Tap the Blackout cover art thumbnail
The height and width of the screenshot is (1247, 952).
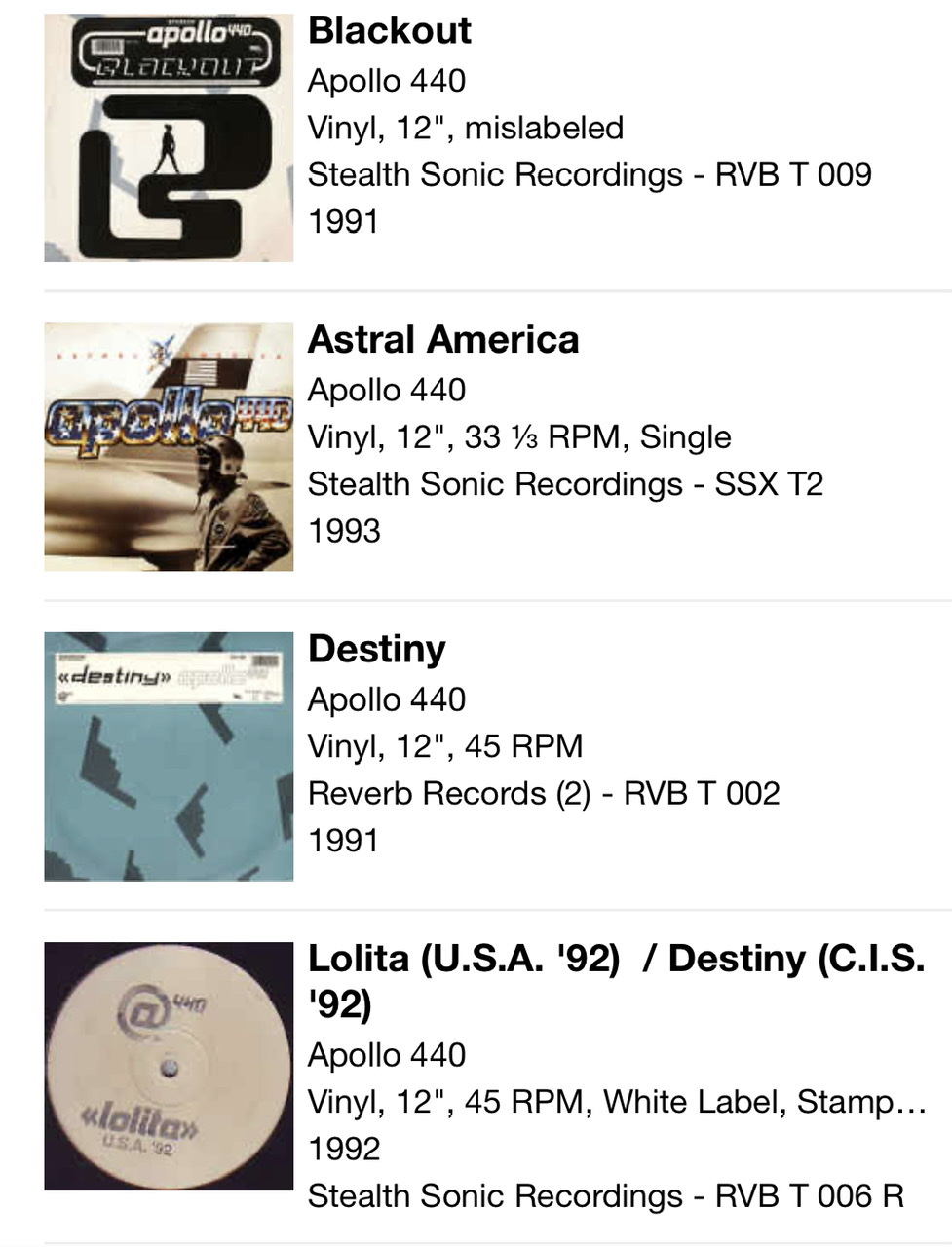(x=169, y=137)
